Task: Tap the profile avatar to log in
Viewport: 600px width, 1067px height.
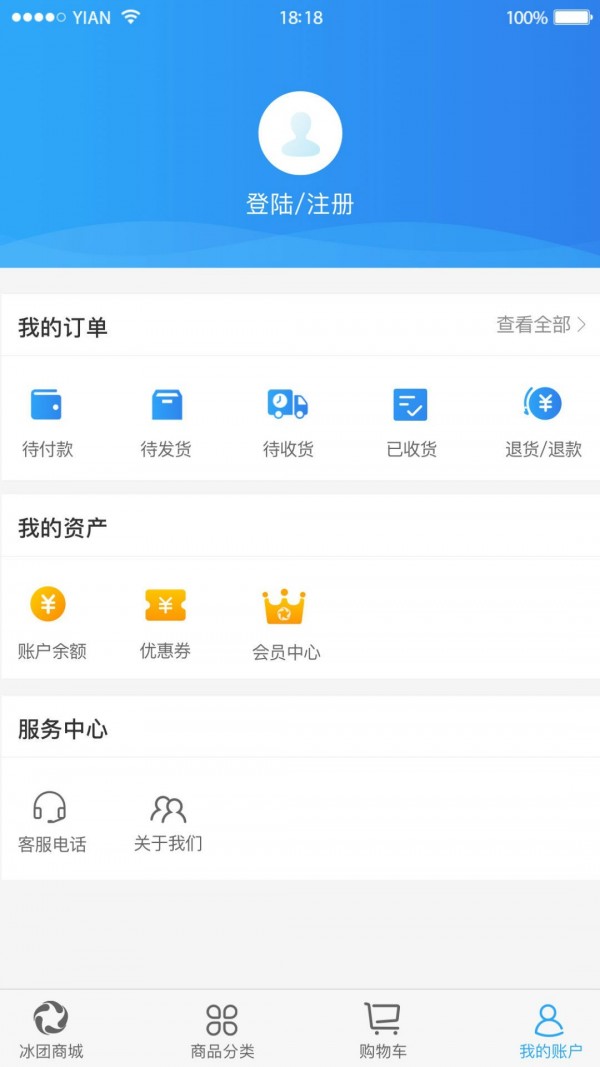Action: [x=300, y=133]
